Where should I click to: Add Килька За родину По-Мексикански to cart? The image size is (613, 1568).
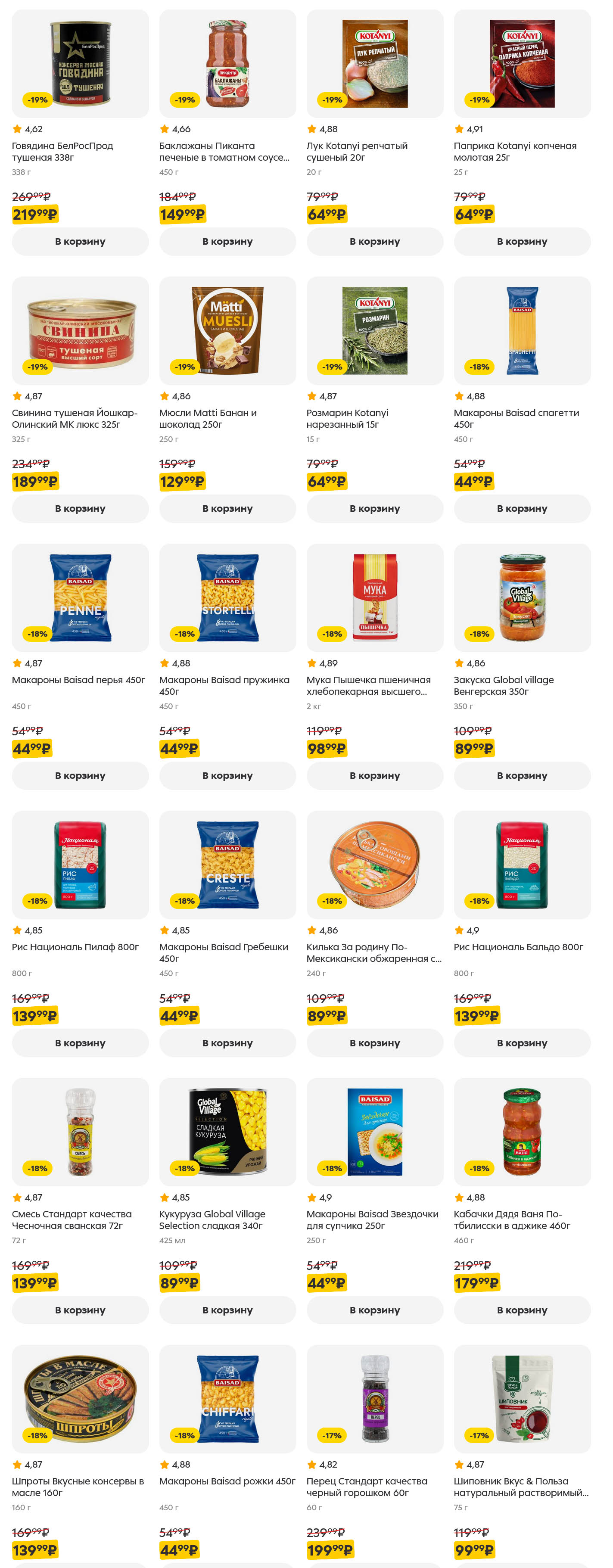click(374, 1043)
